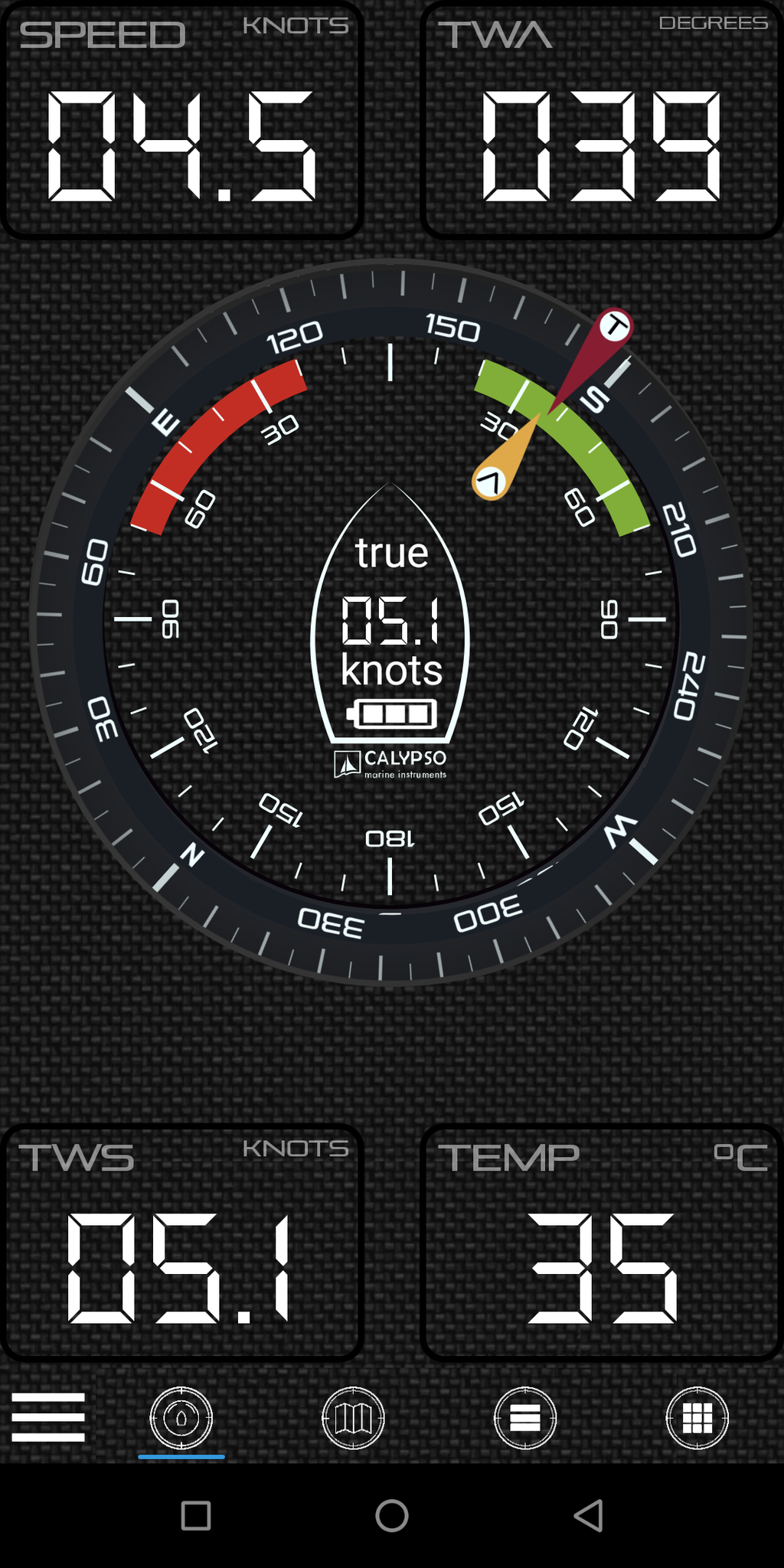Tap the TWS knots data tile
The image size is (784, 1568).
pos(182,1242)
